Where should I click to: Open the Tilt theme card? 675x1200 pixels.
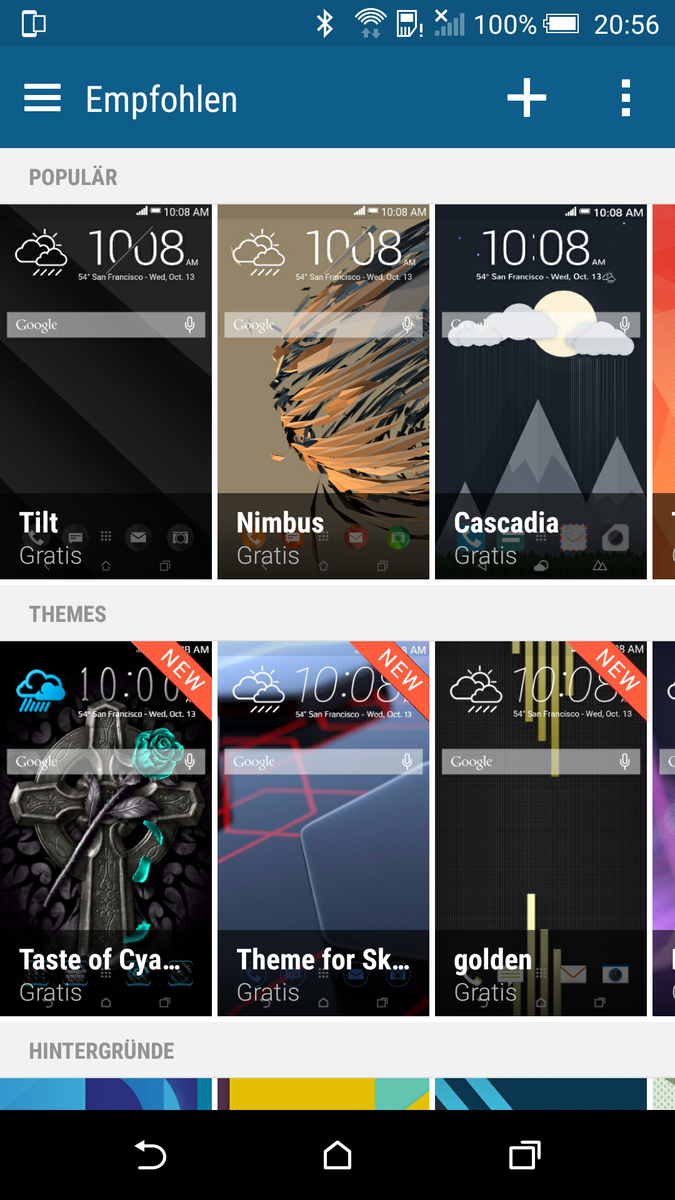tap(106, 392)
